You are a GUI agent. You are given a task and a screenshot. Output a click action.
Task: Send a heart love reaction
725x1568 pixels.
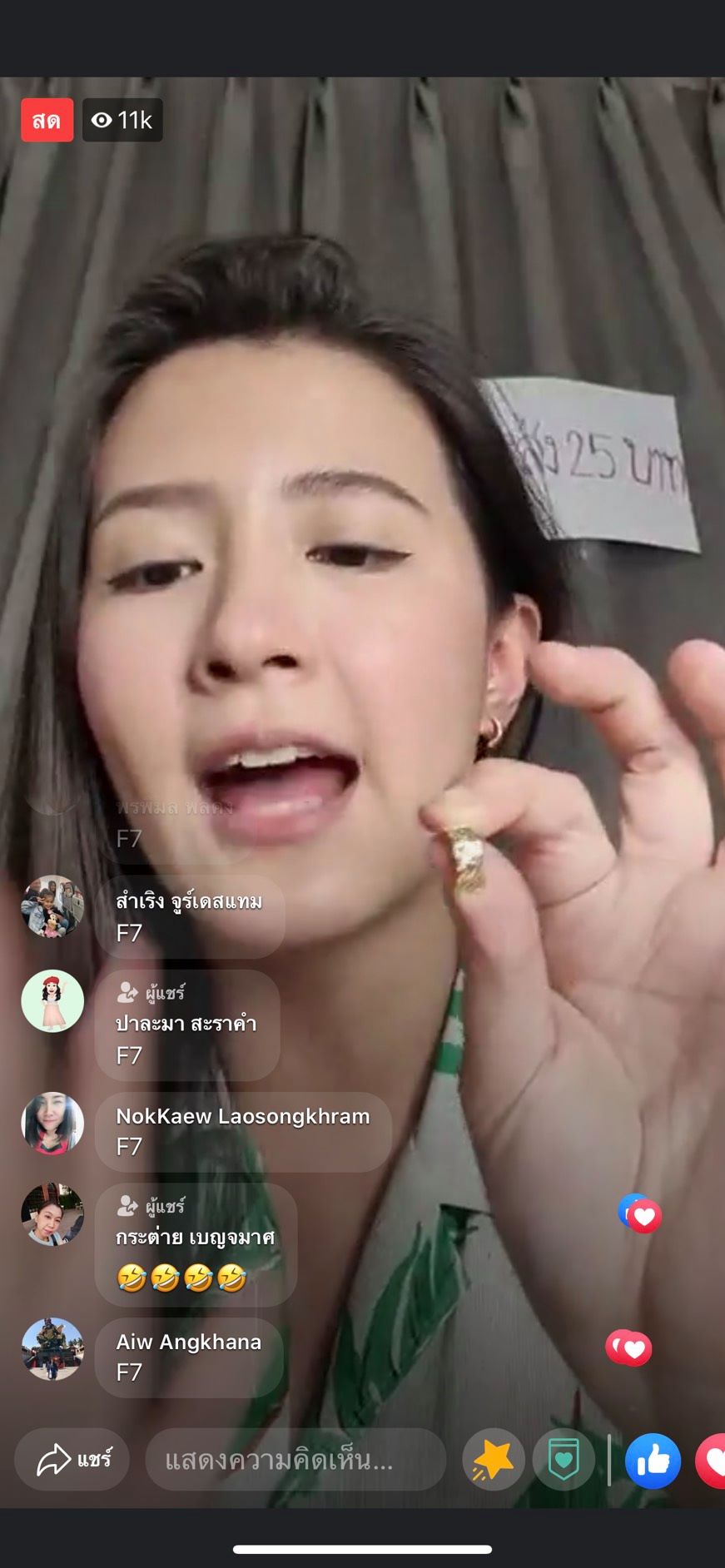tap(712, 1461)
